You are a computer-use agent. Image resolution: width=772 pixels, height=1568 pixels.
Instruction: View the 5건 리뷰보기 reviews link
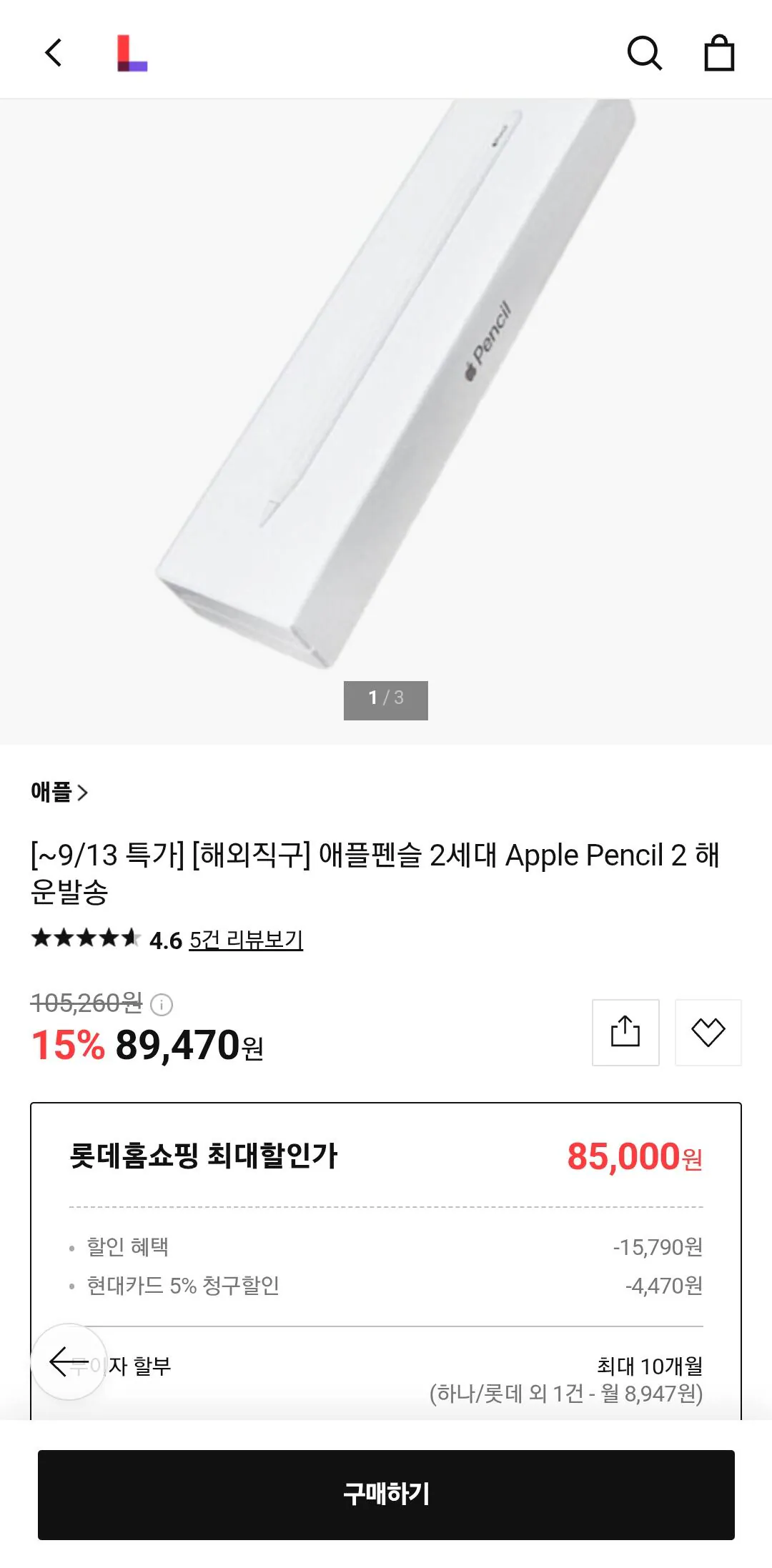click(246, 939)
